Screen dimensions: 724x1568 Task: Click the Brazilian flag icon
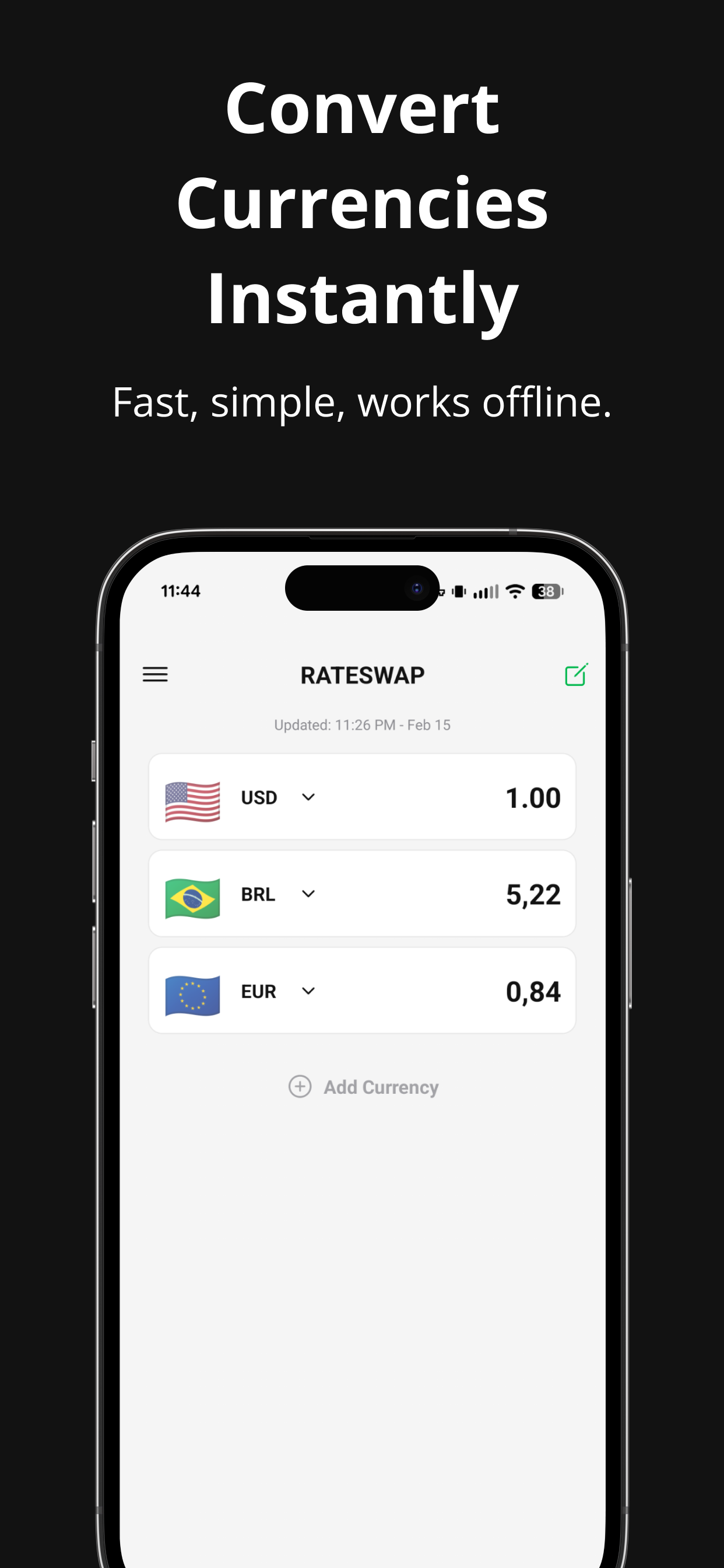(x=192, y=894)
